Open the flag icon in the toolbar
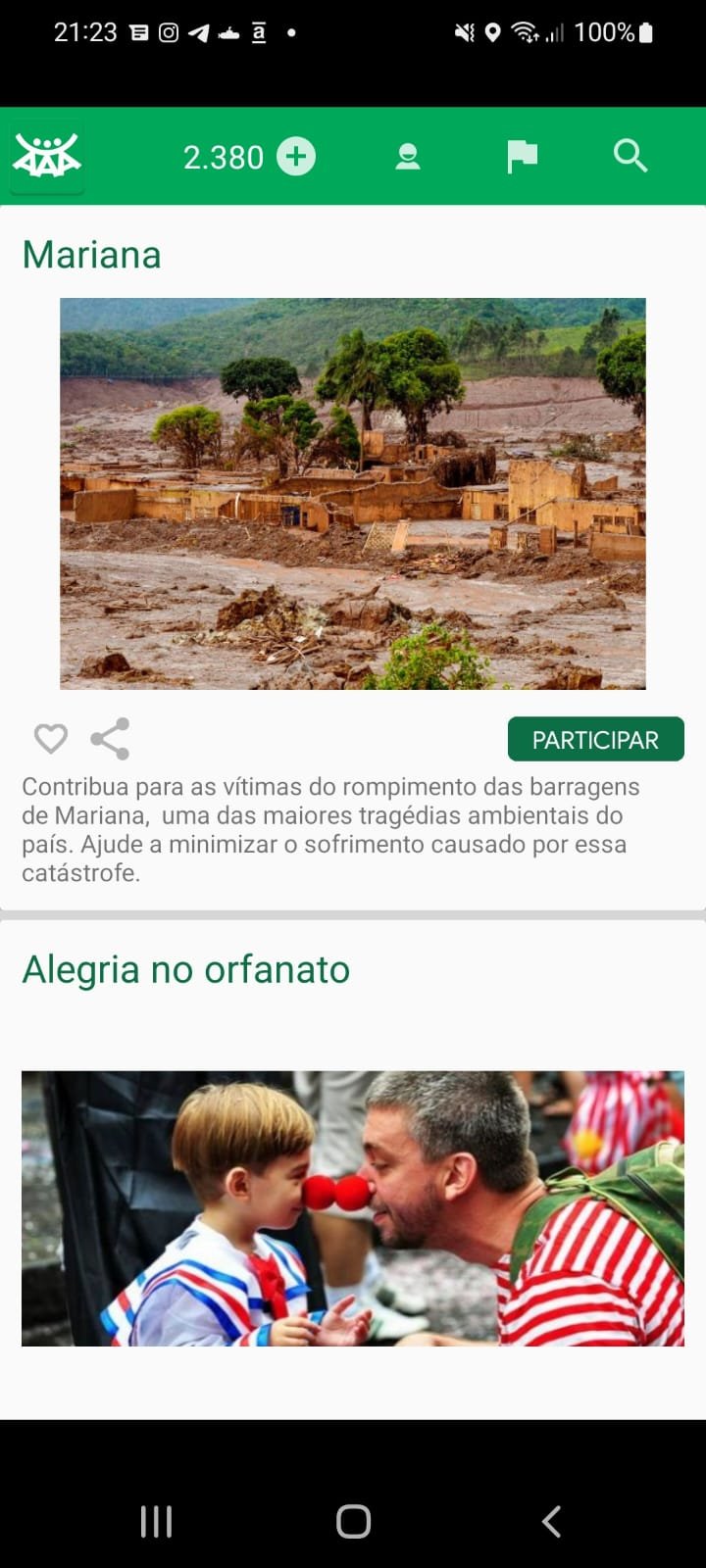The image size is (706, 1568). [522, 157]
